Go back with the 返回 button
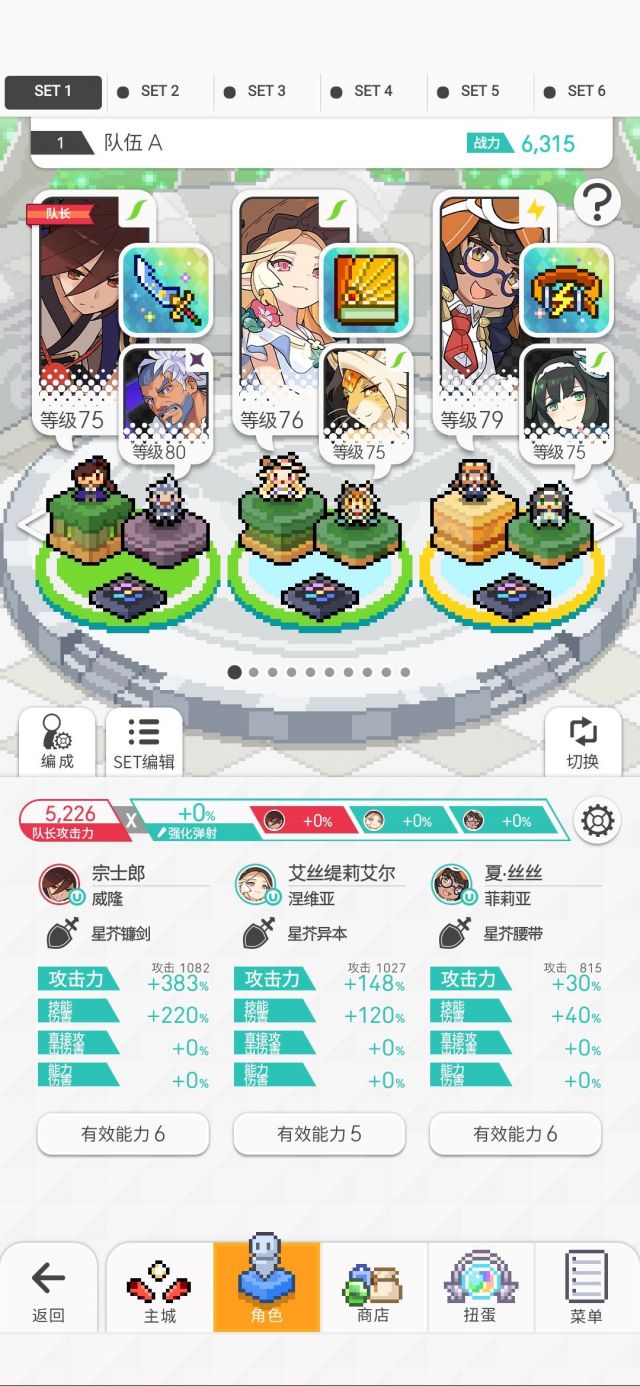The image size is (640, 1386). [48, 1290]
